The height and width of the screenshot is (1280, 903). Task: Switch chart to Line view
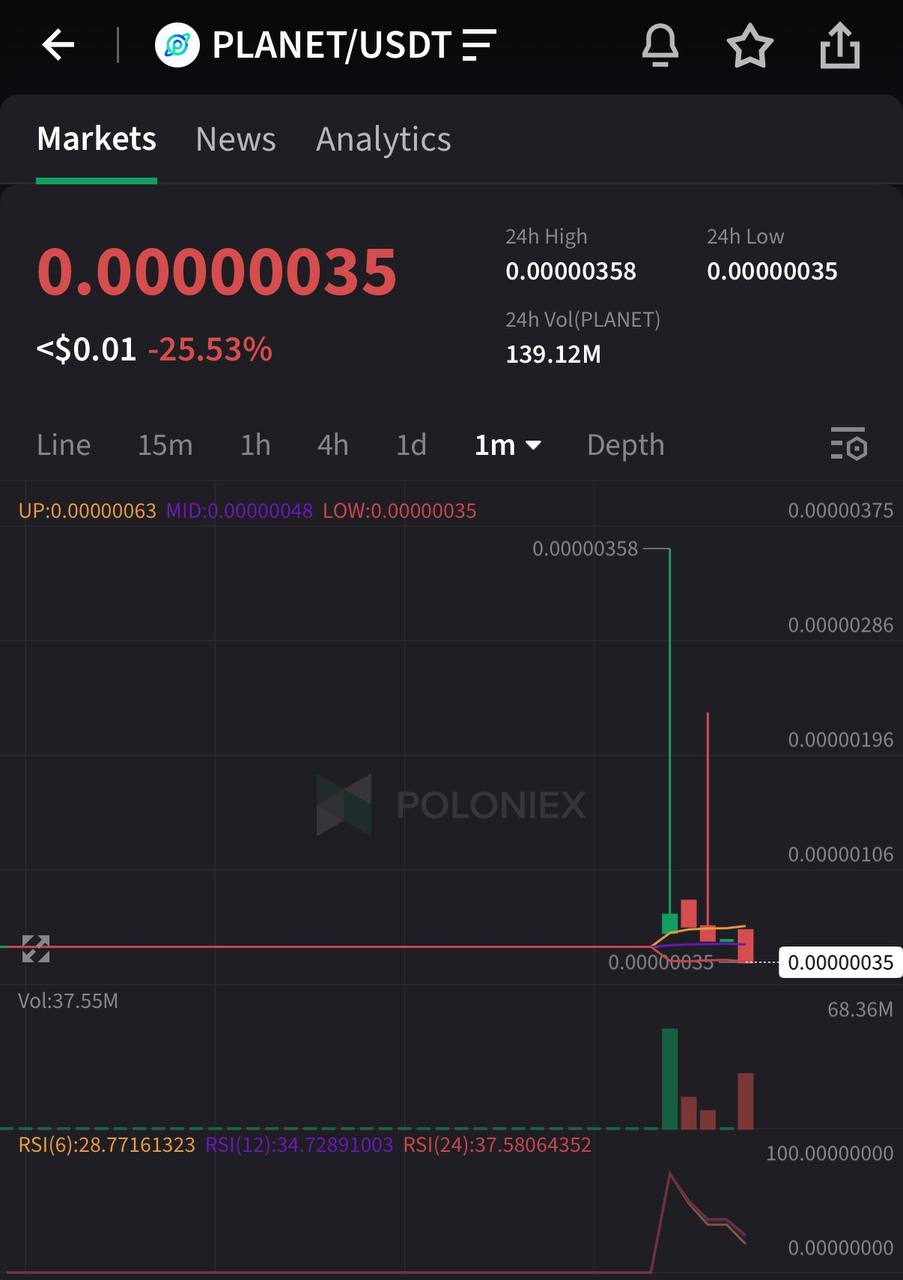(x=63, y=445)
